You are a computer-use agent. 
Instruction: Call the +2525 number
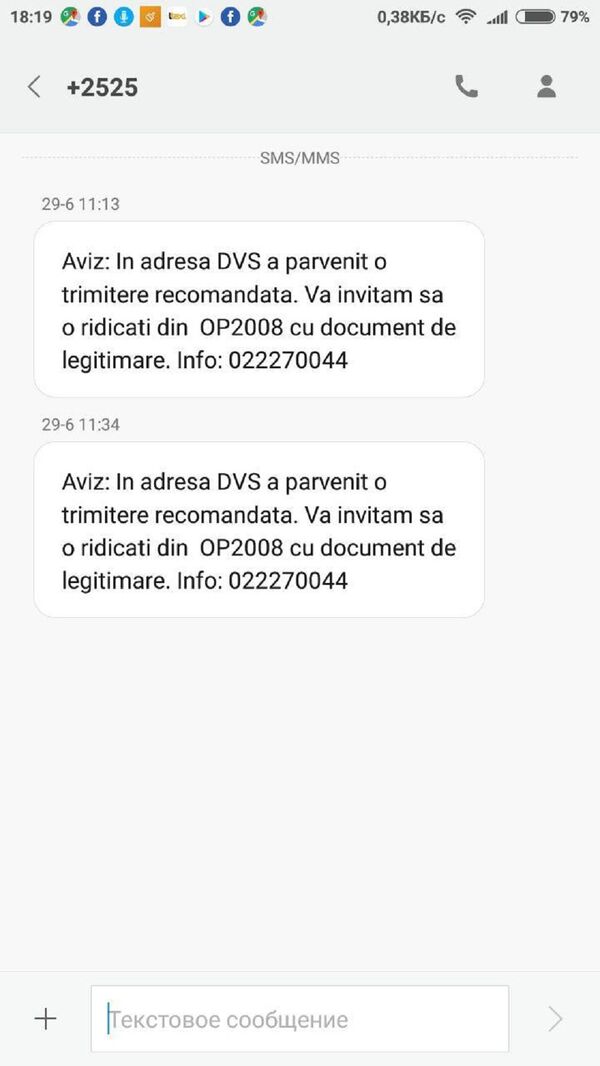[x=466, y=87]
